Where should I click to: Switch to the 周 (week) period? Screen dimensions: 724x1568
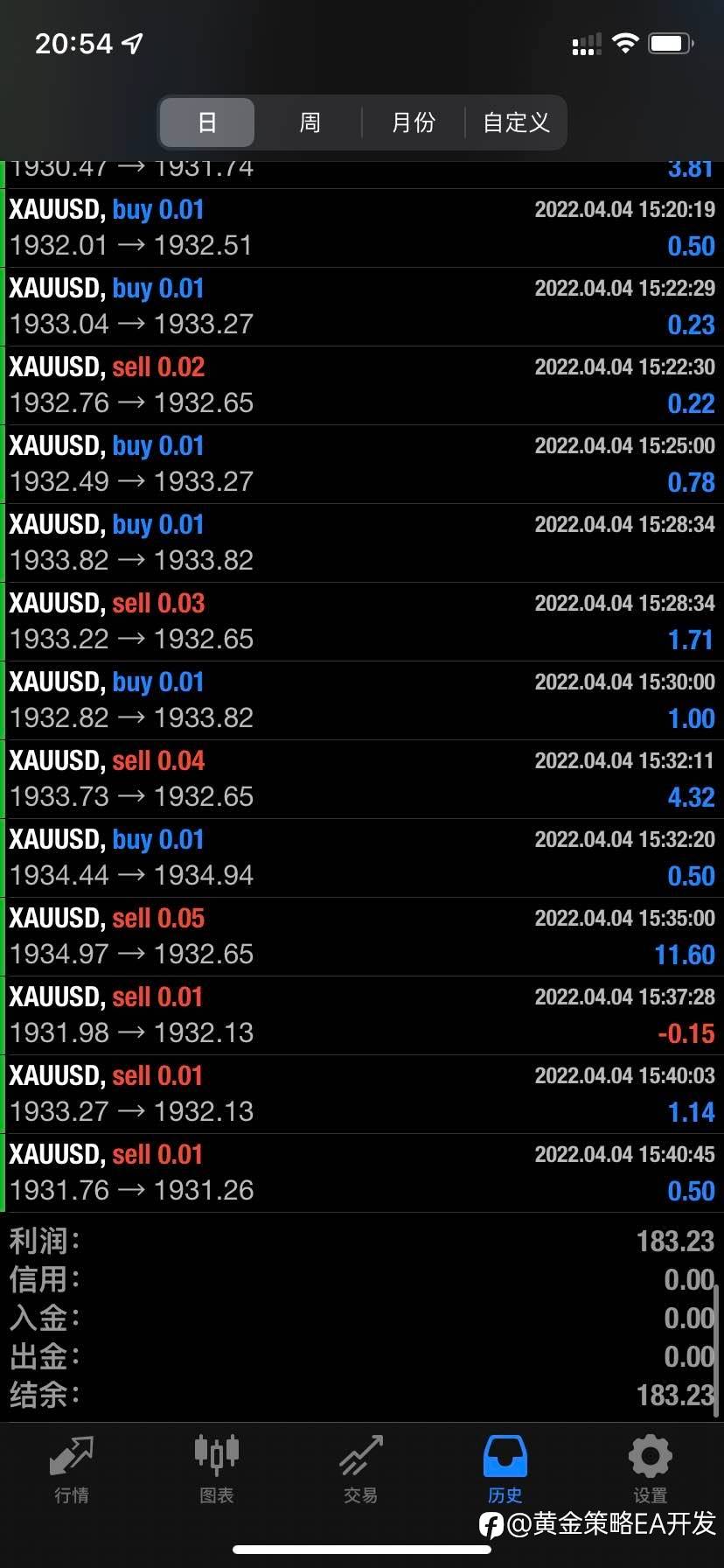pos(310,122)
